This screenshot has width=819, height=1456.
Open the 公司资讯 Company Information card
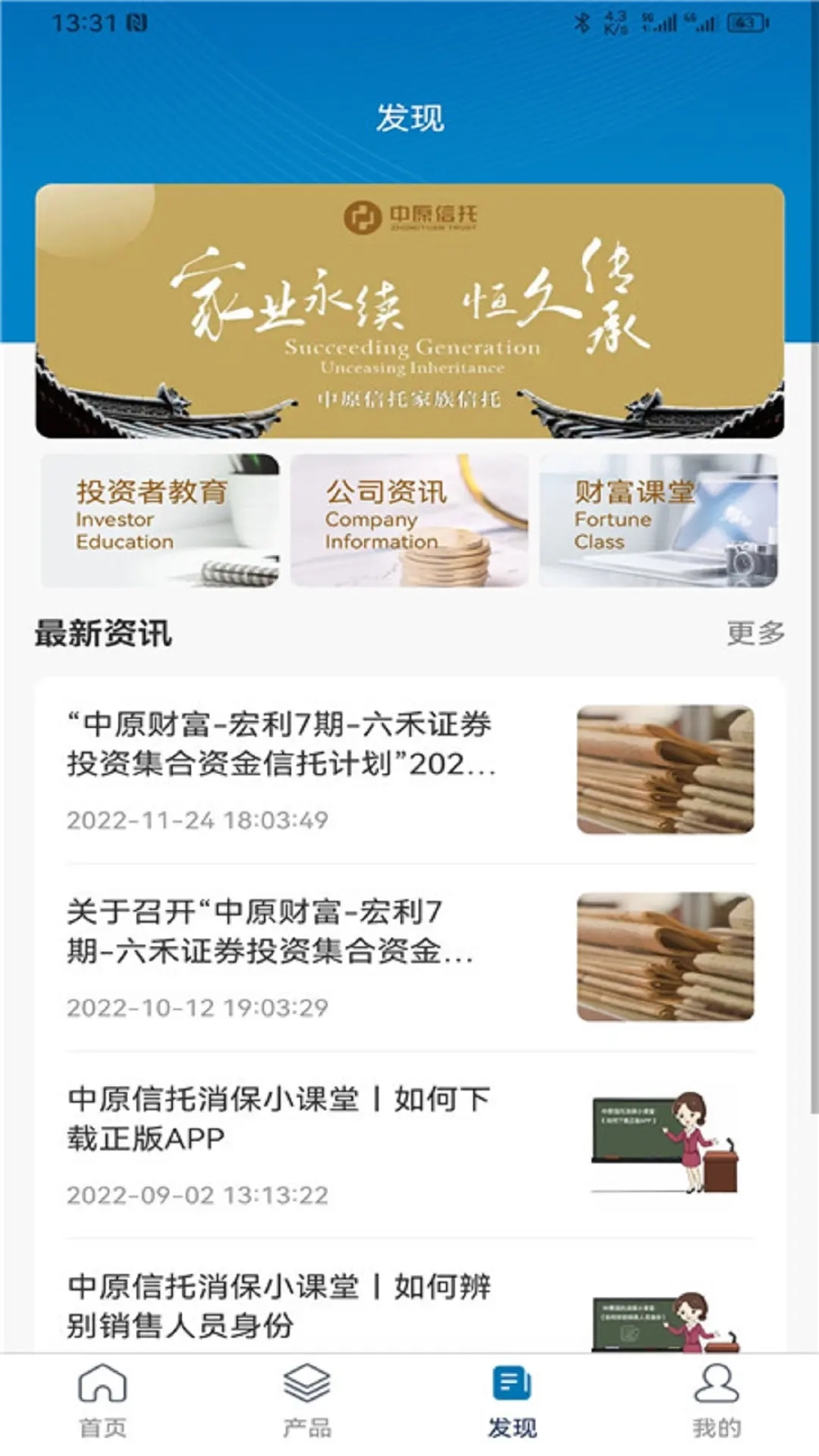coord(409,520)
